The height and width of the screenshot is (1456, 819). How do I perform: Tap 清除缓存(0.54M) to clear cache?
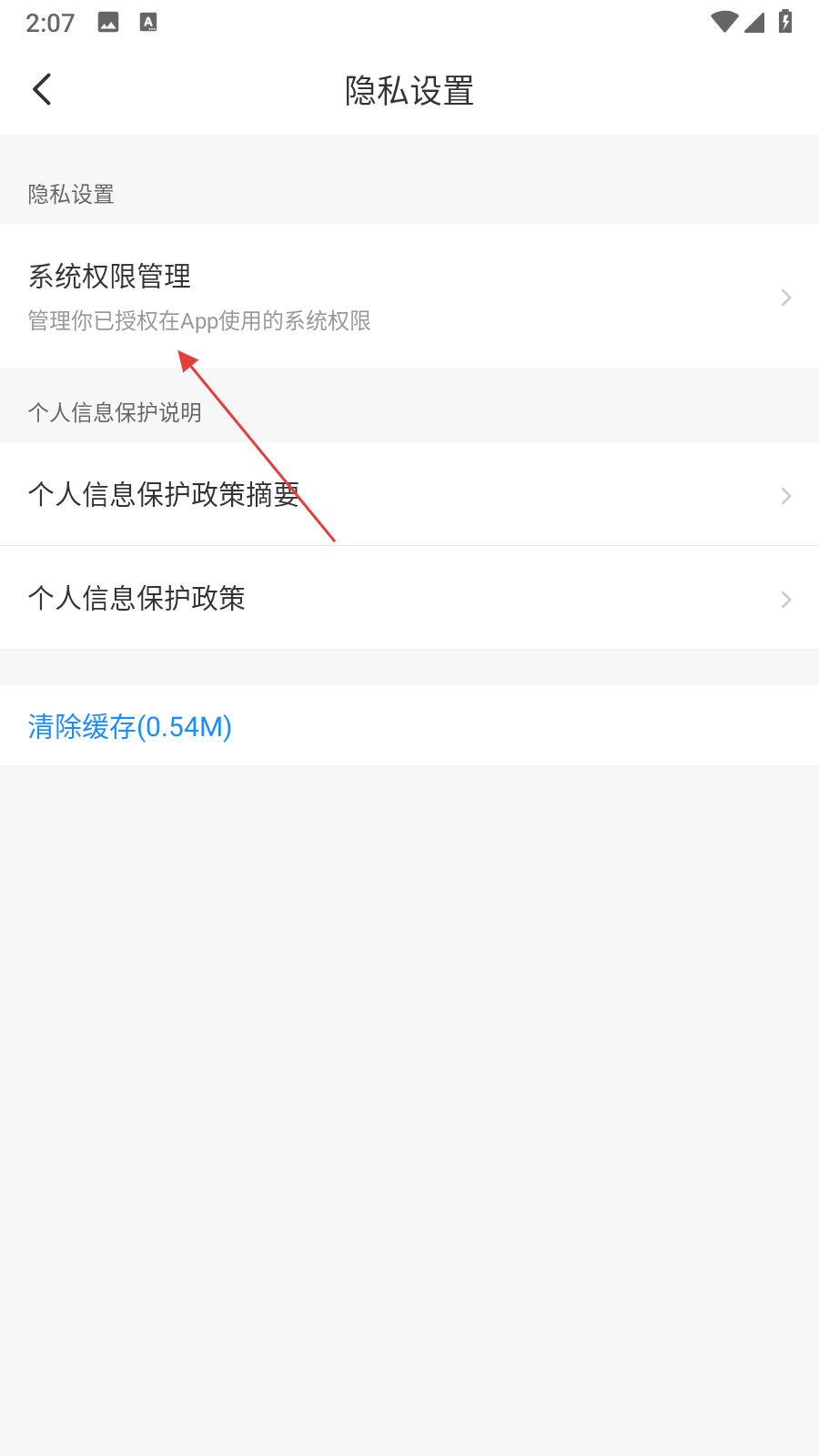coord(130,726)
